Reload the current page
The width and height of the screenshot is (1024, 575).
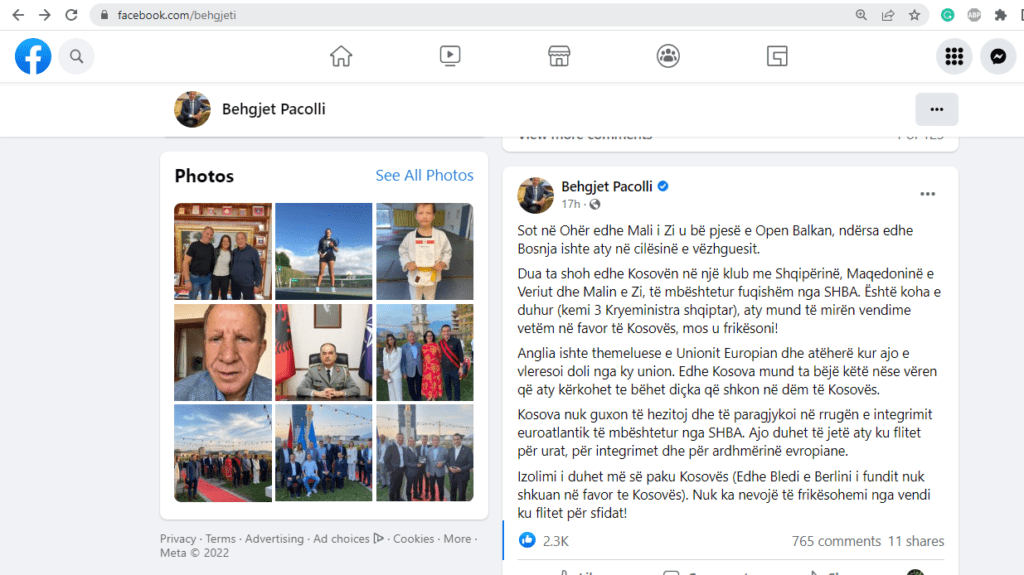tap(71, 15)
